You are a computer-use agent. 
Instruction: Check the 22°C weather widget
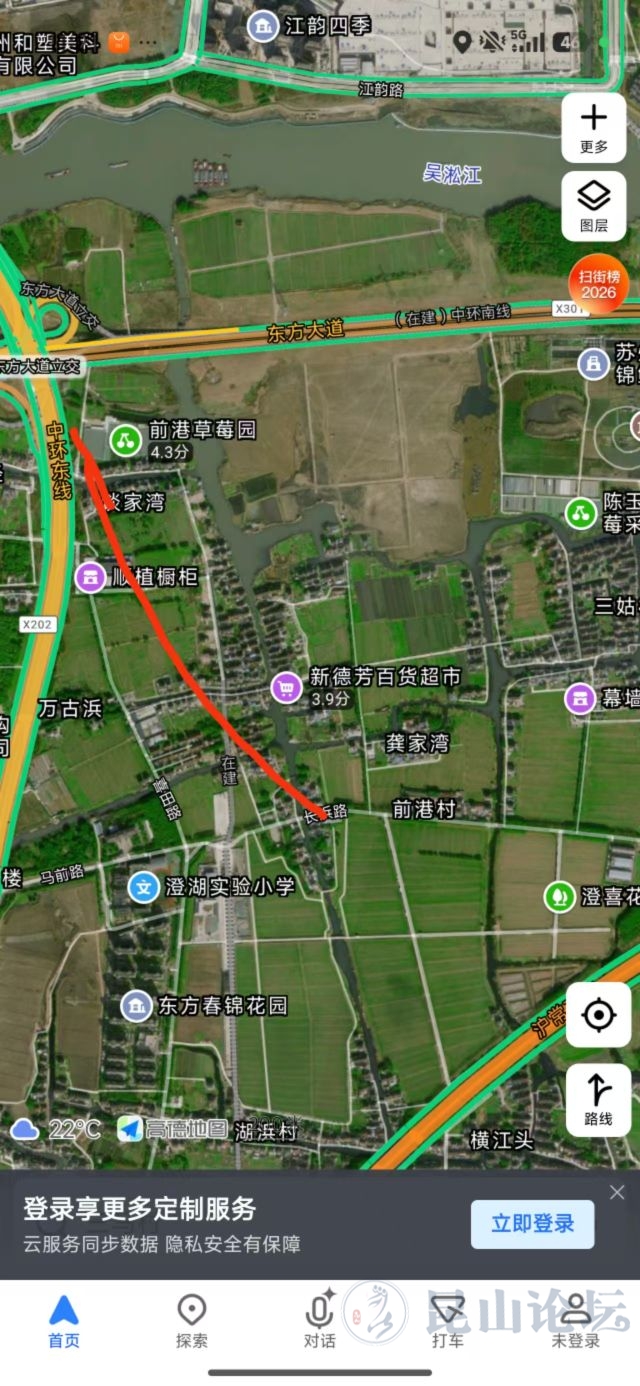point(56,1130)
